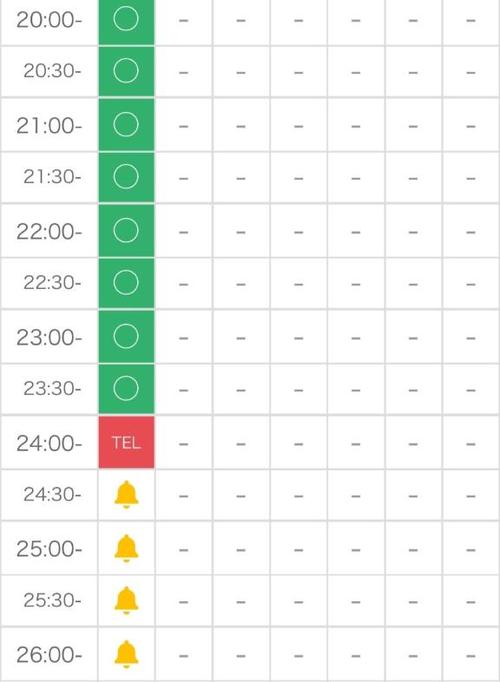The image size is (500, 682).
Task: Choose the 21:00 available slot
Action: pos(126,125)
